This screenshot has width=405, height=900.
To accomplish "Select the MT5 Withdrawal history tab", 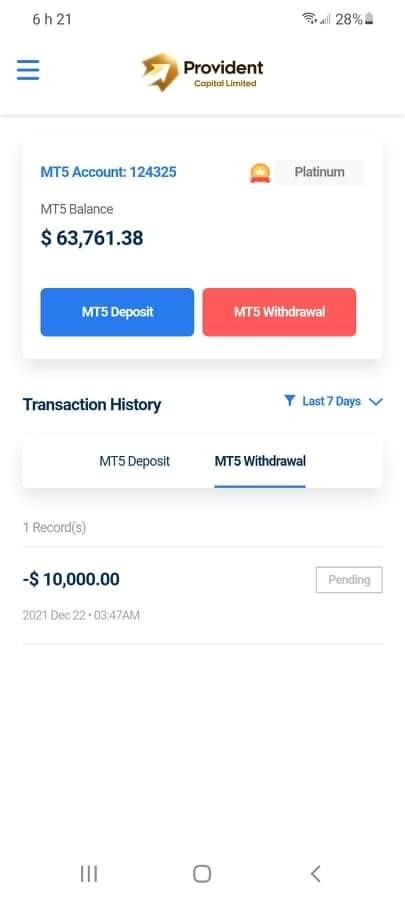I will click(x=260, y=461).
